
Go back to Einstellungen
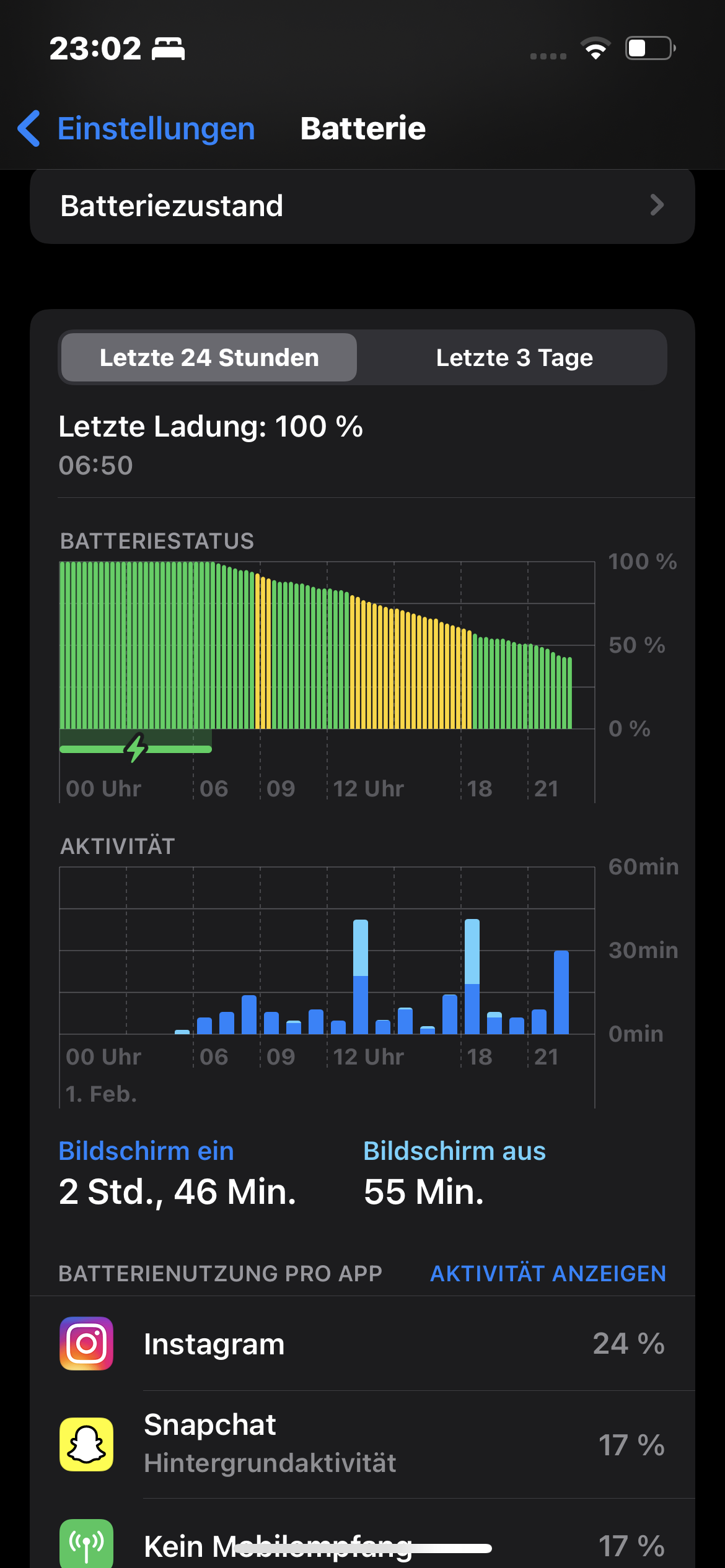(138, 129)
